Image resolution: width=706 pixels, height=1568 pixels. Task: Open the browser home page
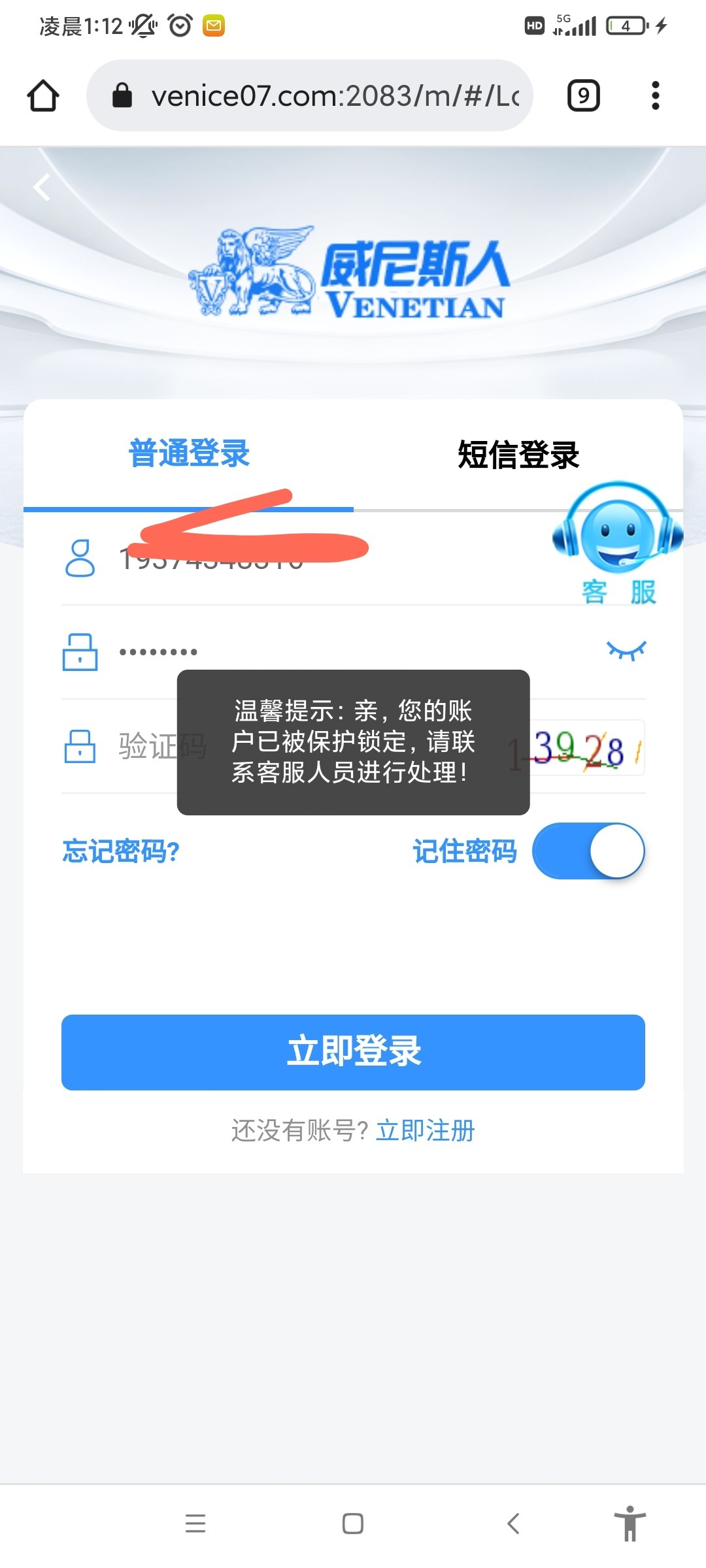43,96
